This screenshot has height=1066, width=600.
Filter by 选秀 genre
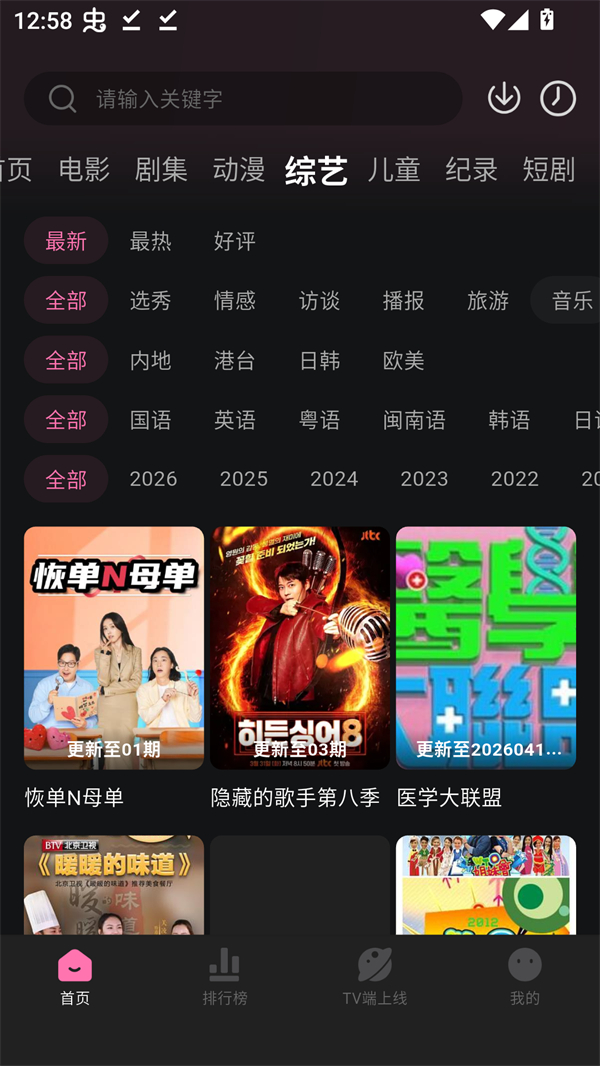150,300
